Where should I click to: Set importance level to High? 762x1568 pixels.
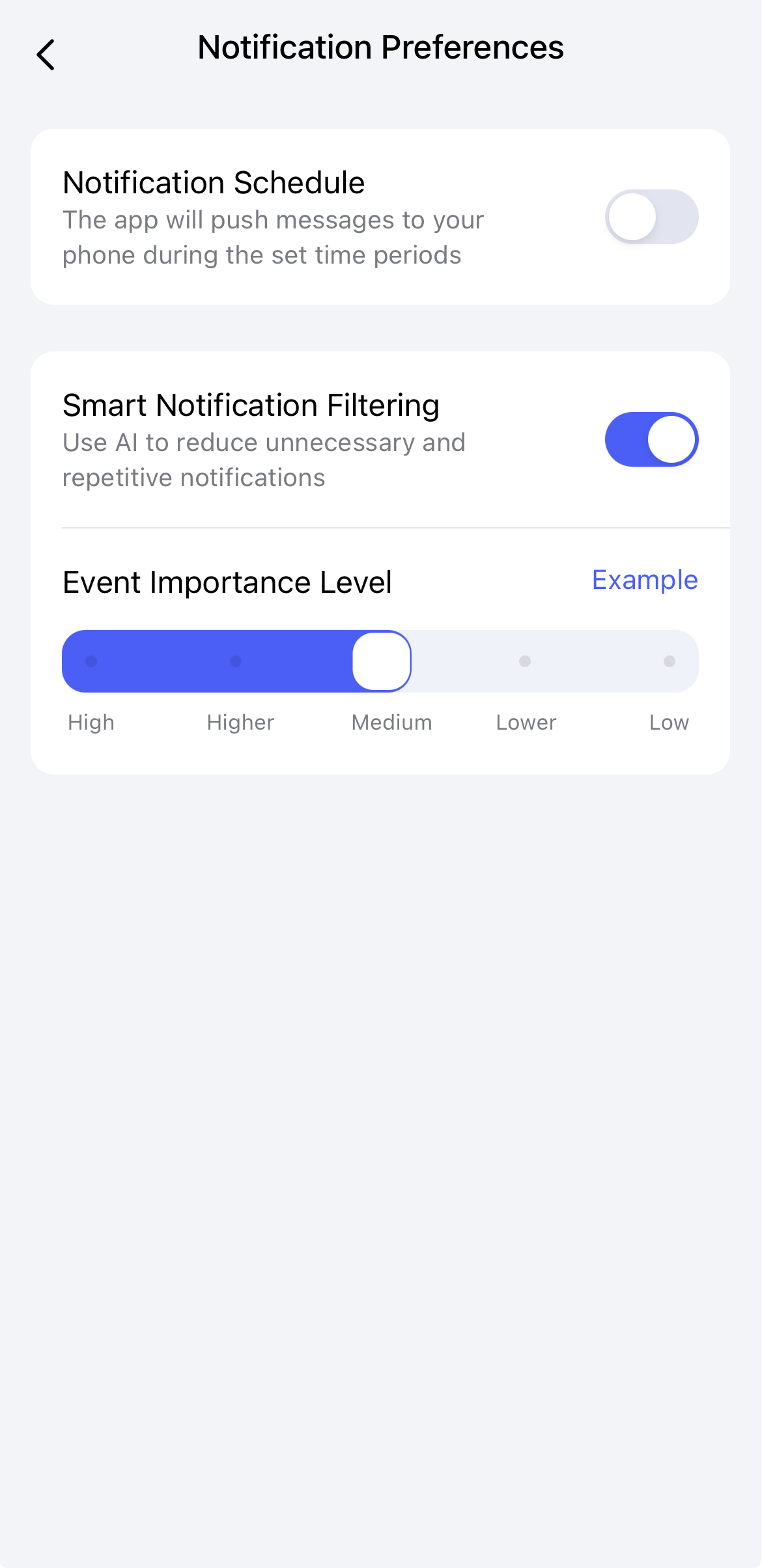tap(91, 661)
